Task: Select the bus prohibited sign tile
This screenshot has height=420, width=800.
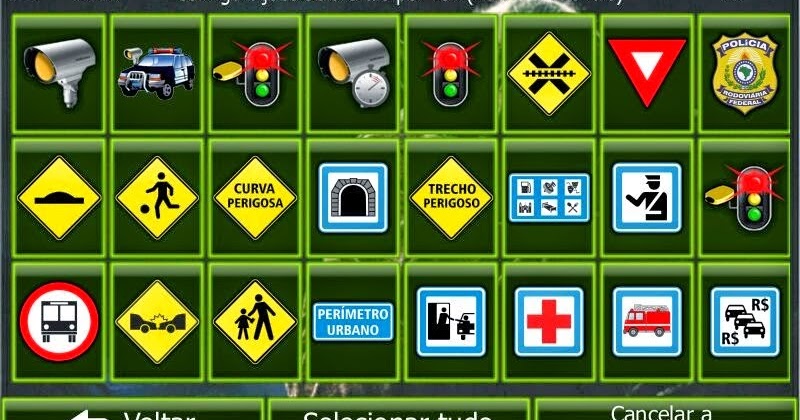Action: pos(58,322)
